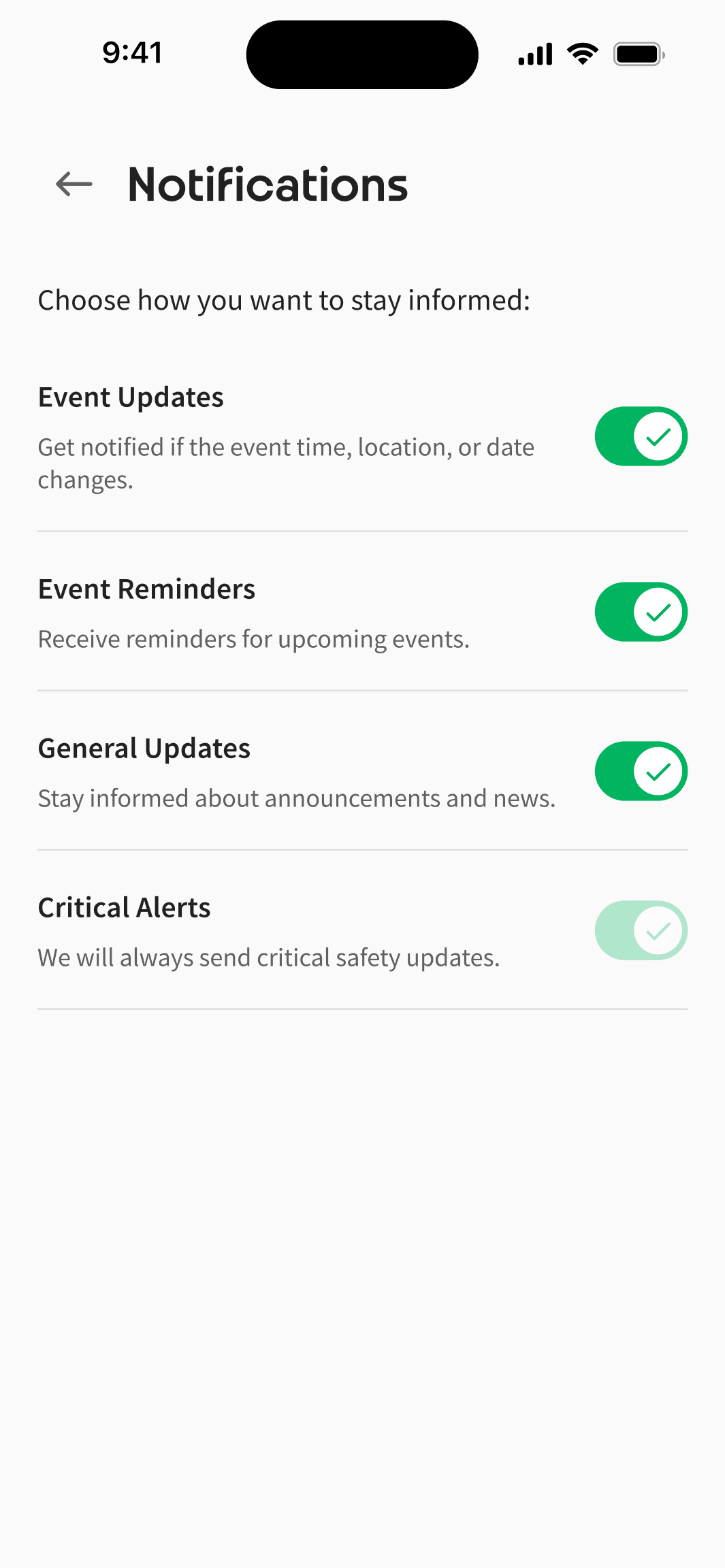Select the 'Choose how you want to stay informed' text
The height and width of the screenshot is (1568, 725).
pos(285,299)
